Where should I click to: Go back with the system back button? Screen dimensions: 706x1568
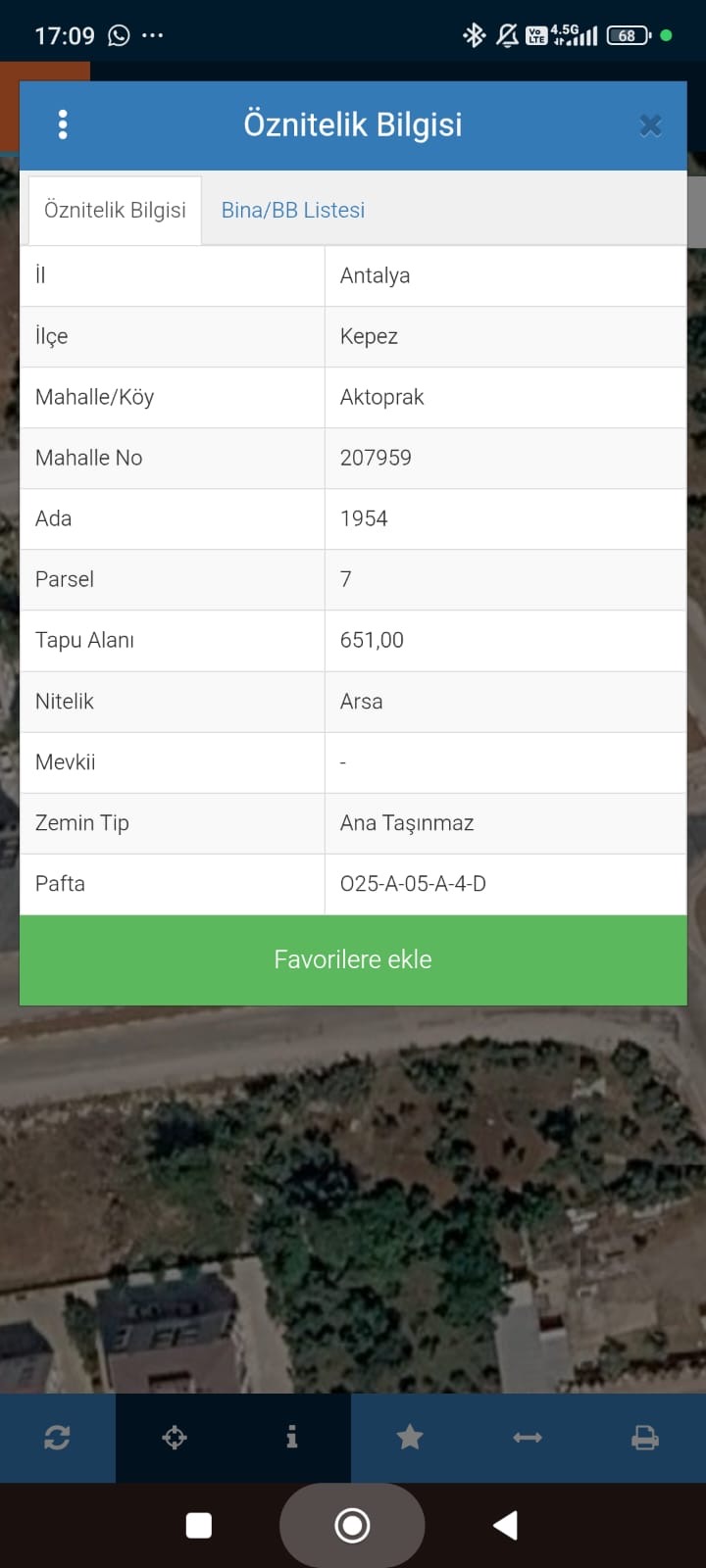pos(505,1525)
